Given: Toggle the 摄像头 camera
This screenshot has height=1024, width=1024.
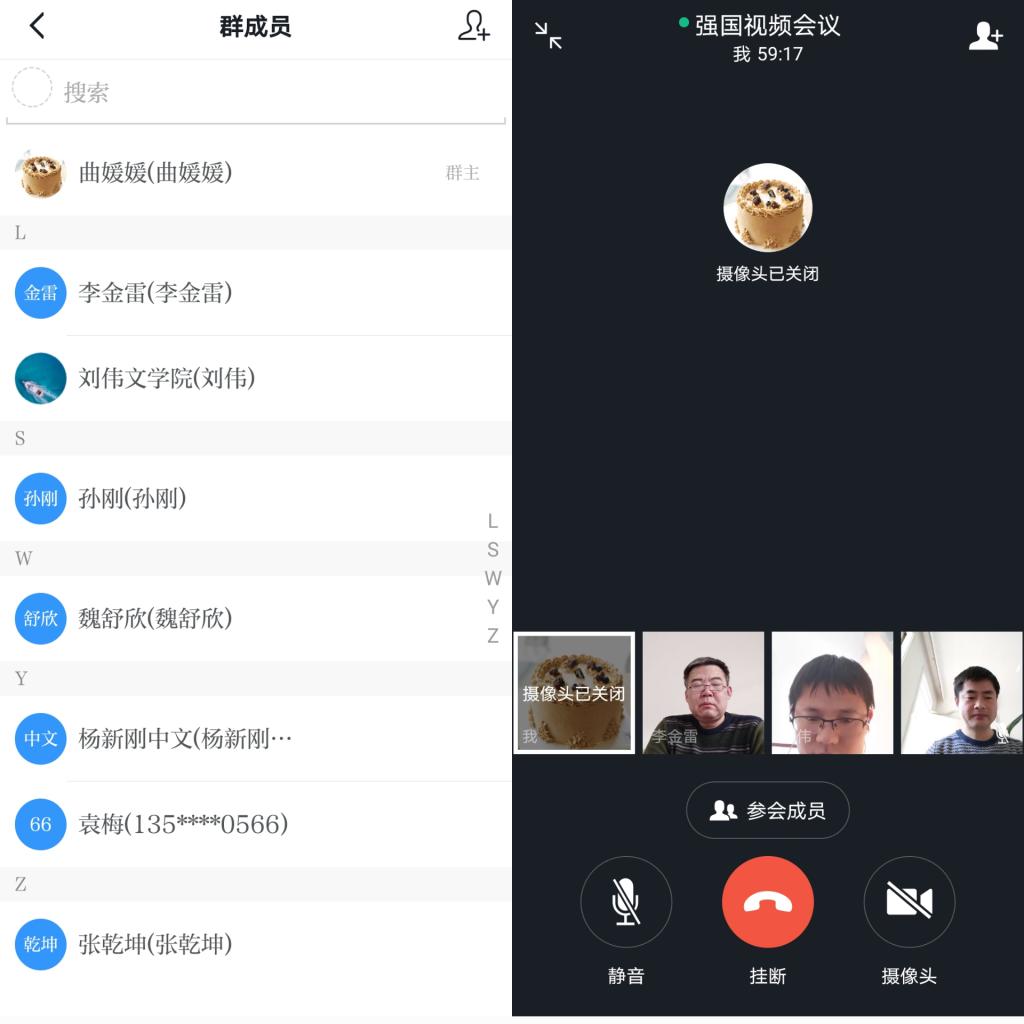Looking at the screenshot, I should [x=909, y=902].
